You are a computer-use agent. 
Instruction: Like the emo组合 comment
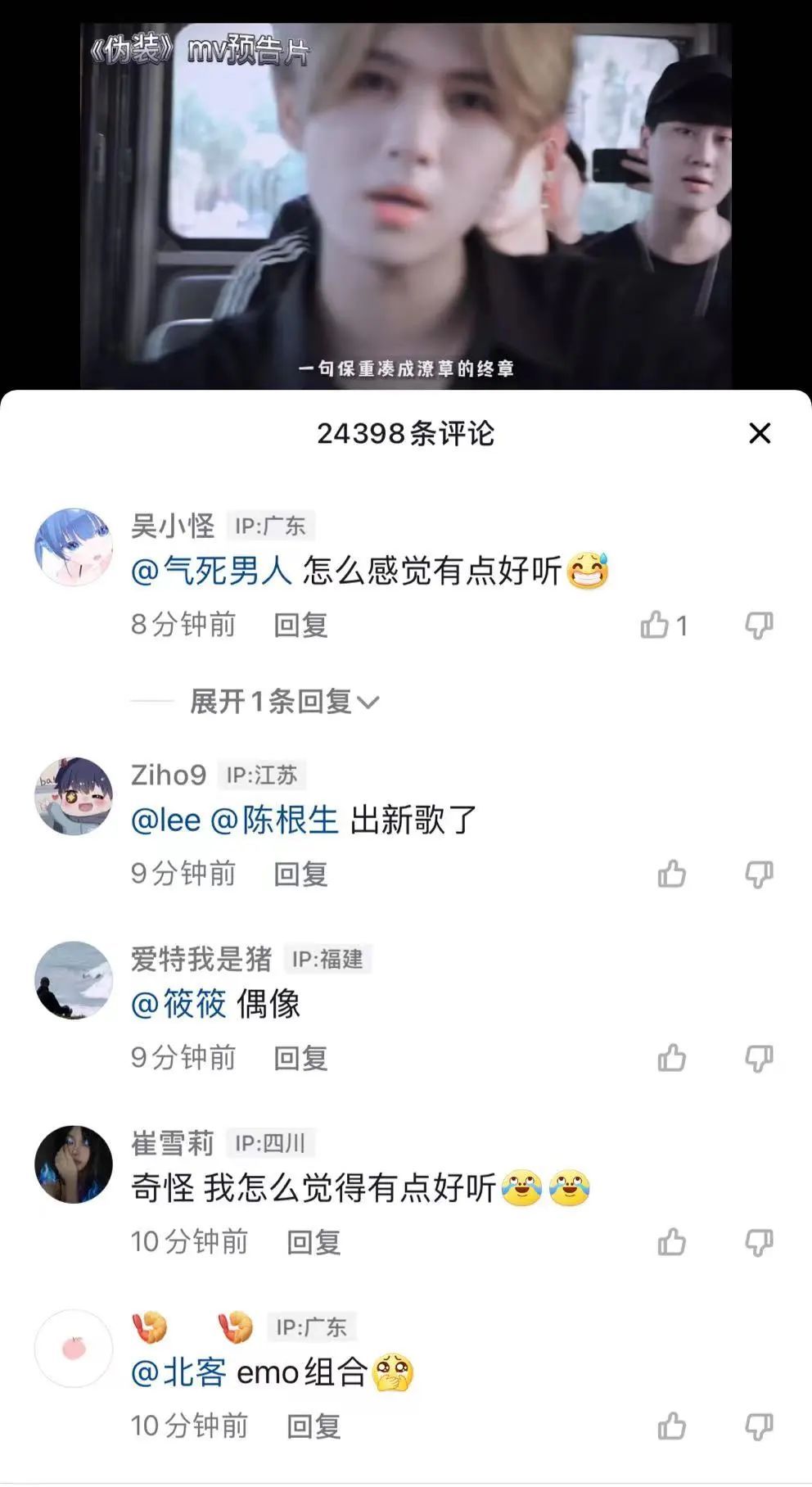pos(672,1426)
